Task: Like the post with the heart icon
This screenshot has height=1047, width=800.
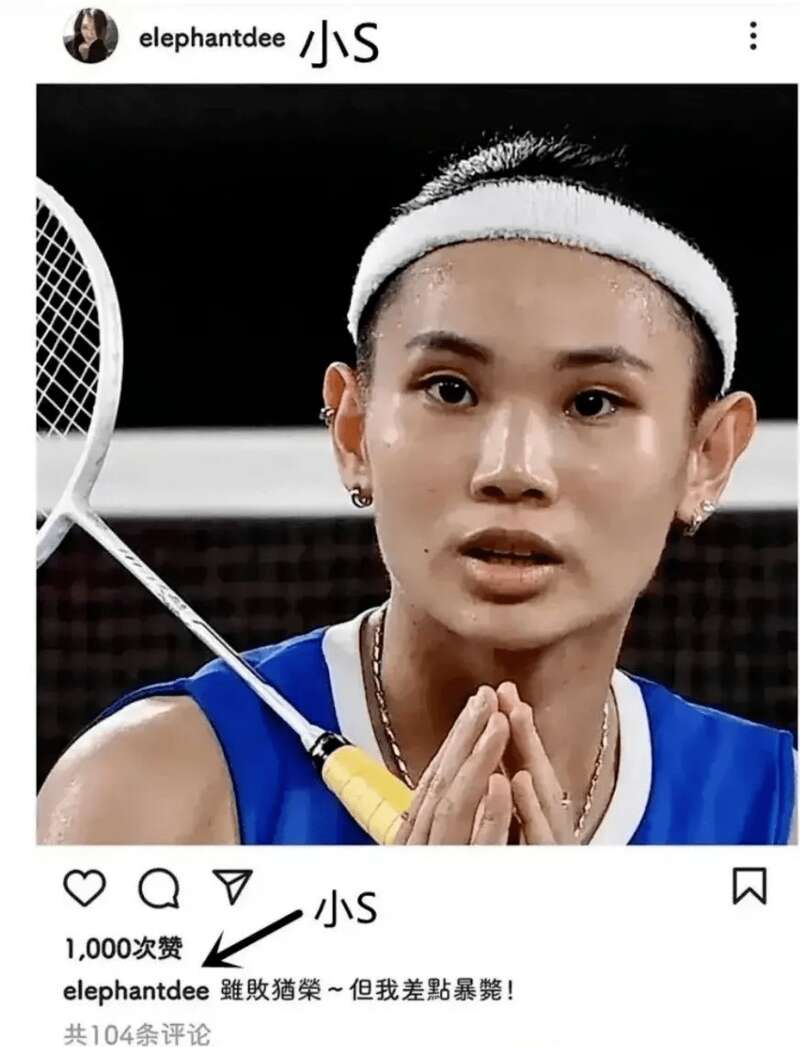Action: coord(84,887)
